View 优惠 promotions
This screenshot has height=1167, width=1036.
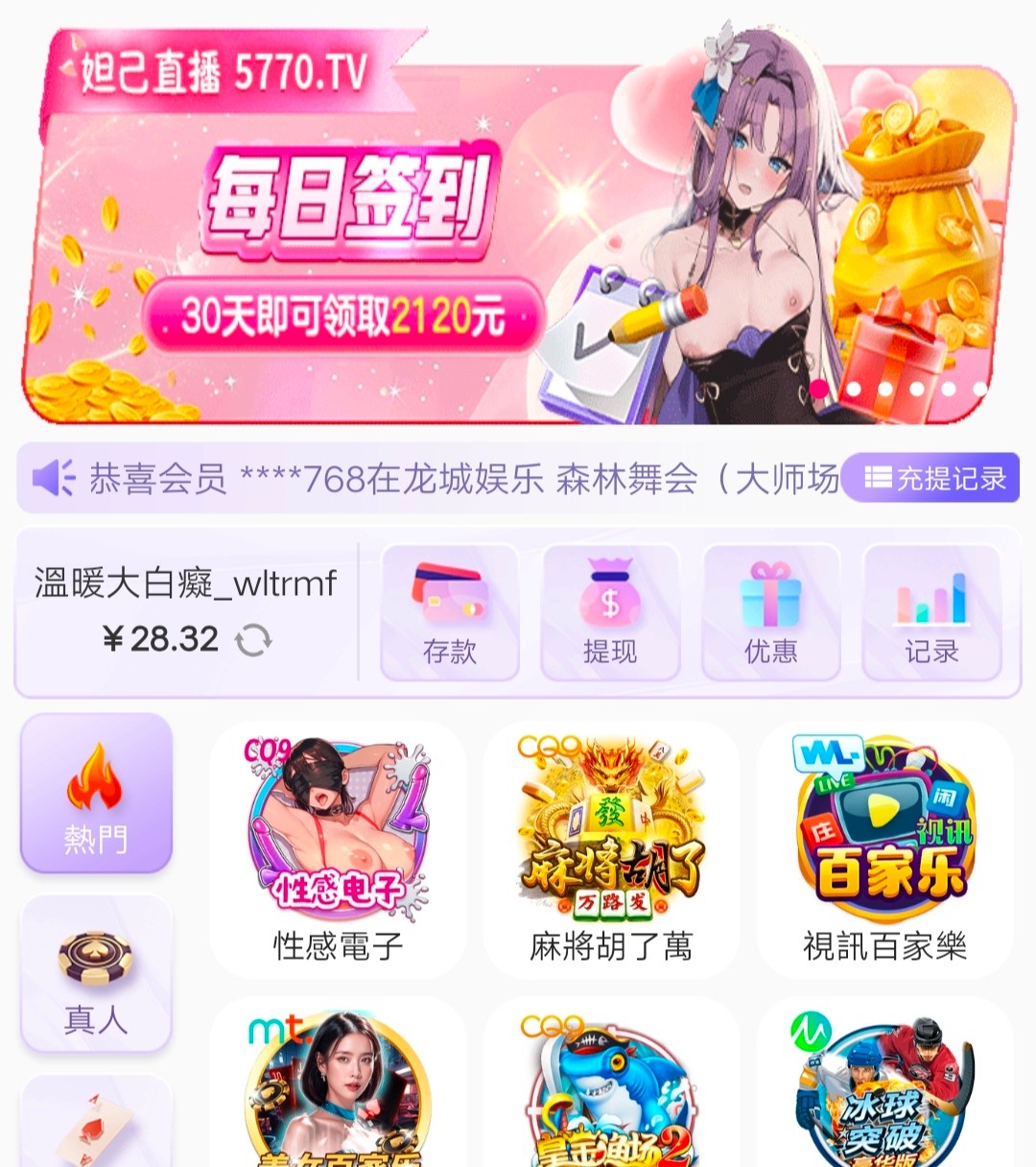click(770, 612)
